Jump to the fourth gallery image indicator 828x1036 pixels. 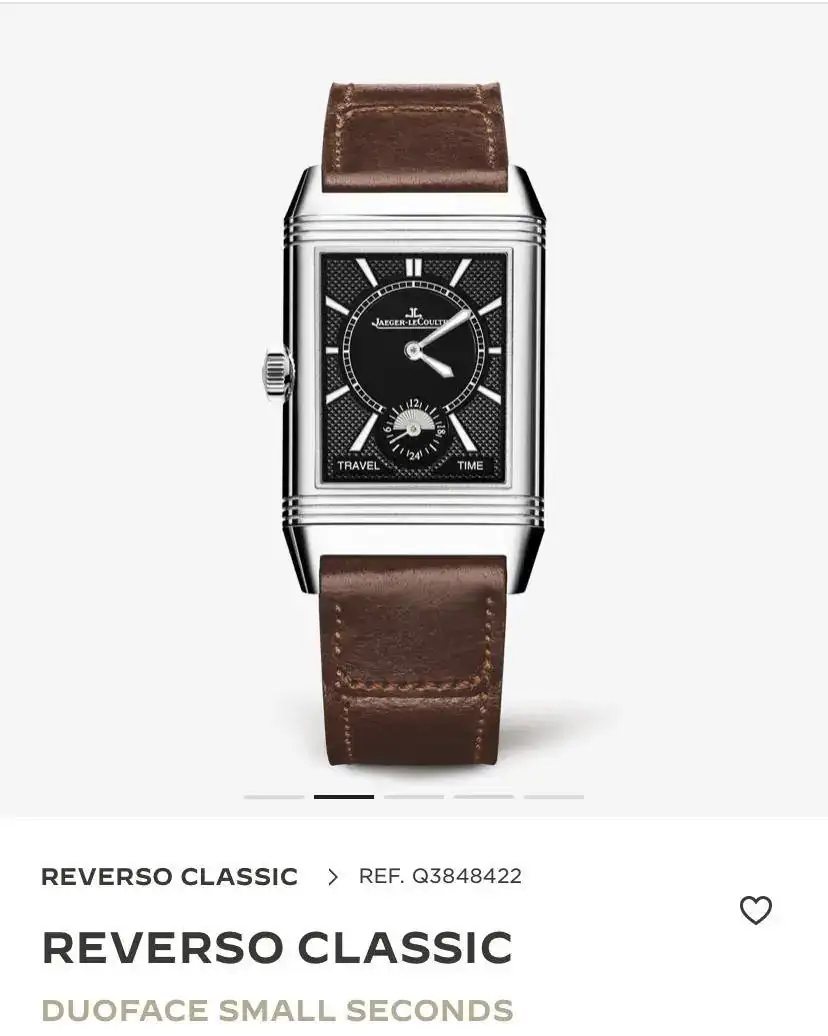[x=484, y=797]
